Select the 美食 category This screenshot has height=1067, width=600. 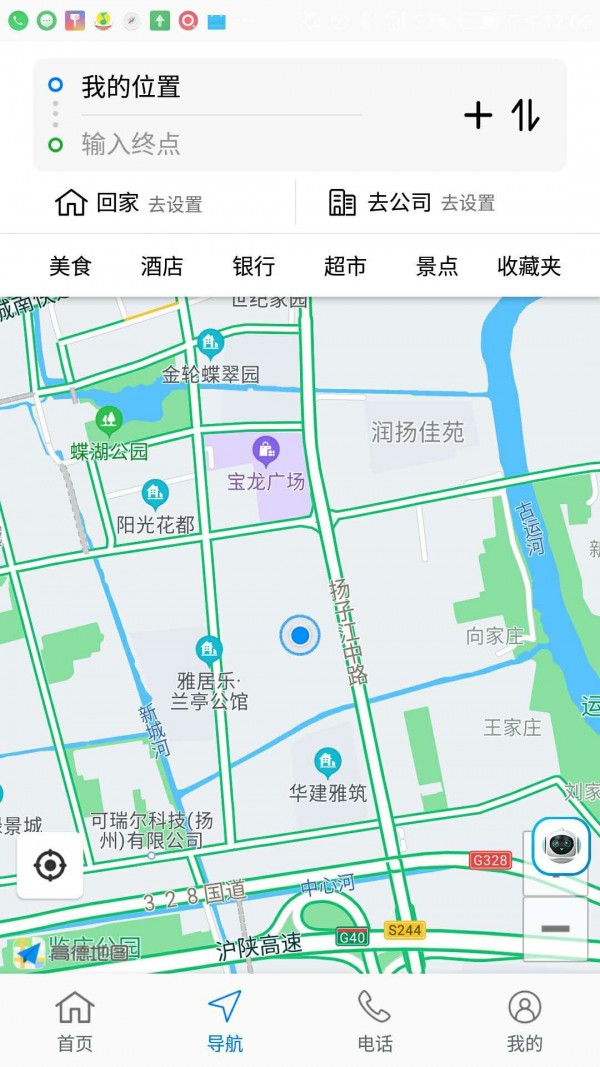pyautogui.click(x=70, y=266)
